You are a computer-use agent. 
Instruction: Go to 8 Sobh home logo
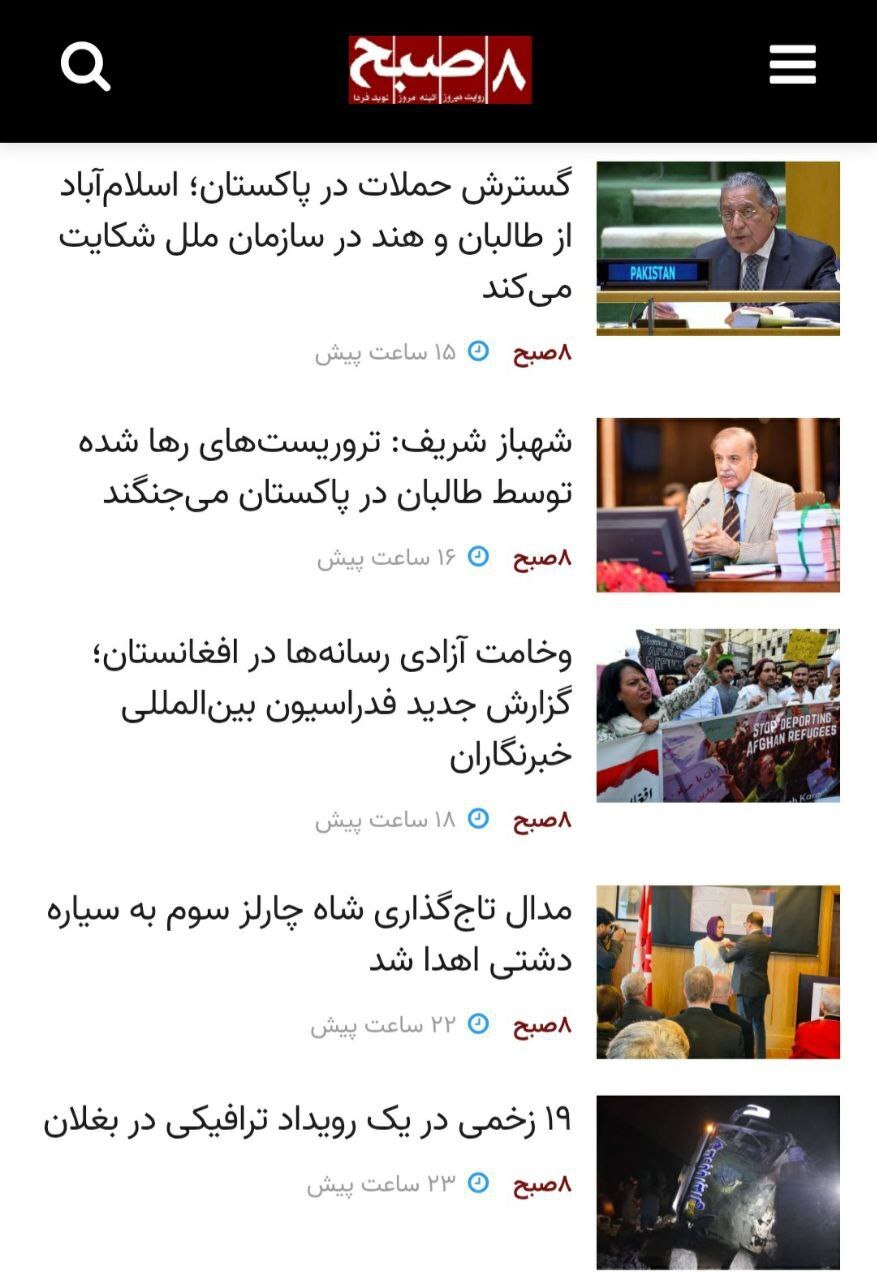(440, 70)
